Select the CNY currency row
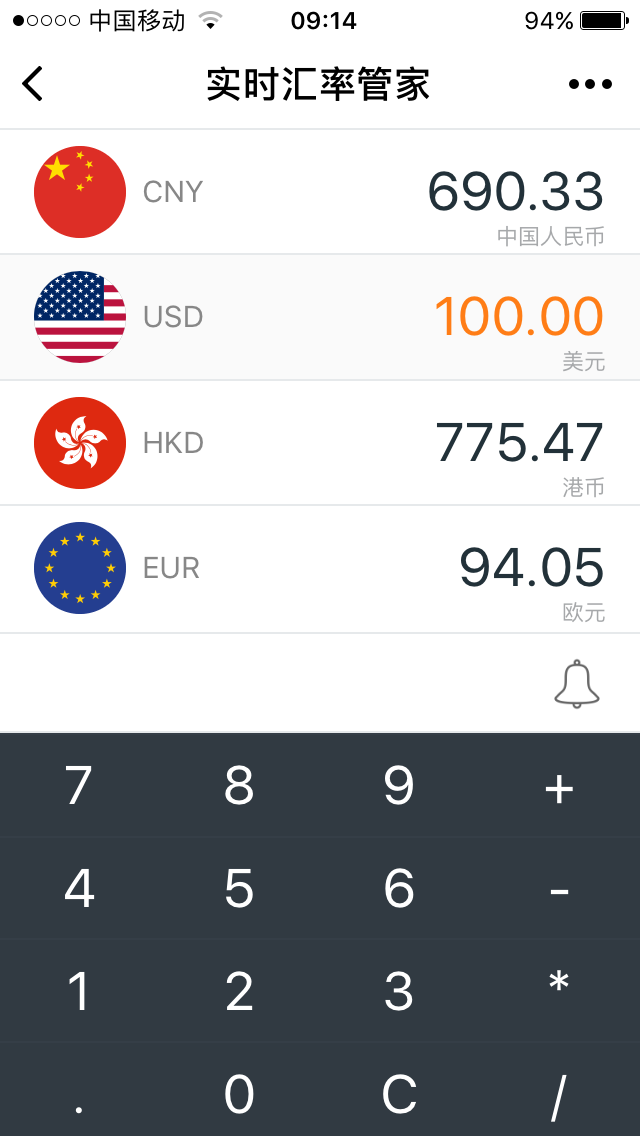The width and height of the screenshot is (640, 1136). [320, 192]
